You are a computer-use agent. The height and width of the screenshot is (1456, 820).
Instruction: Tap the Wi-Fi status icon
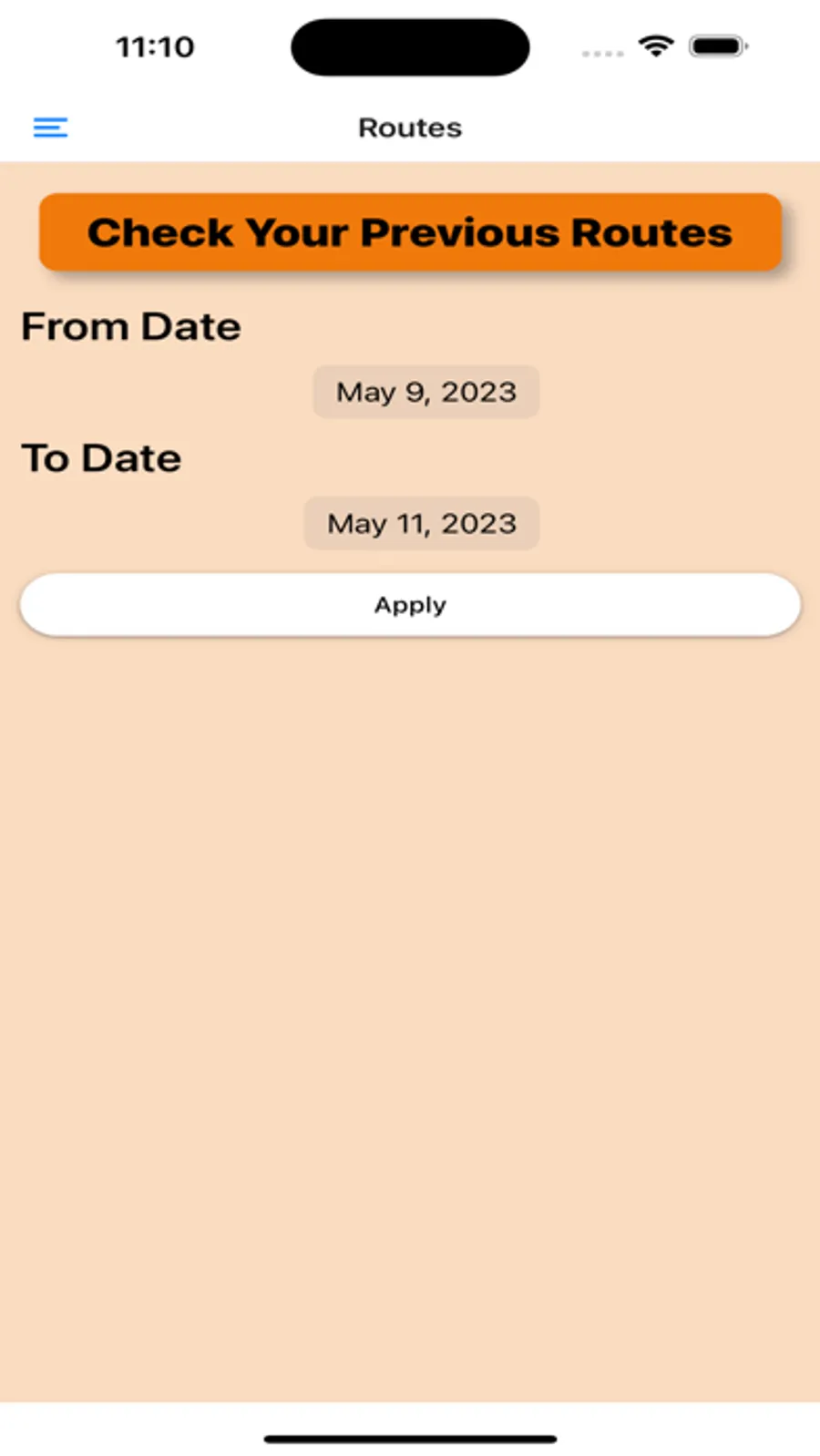coord(656,46)
